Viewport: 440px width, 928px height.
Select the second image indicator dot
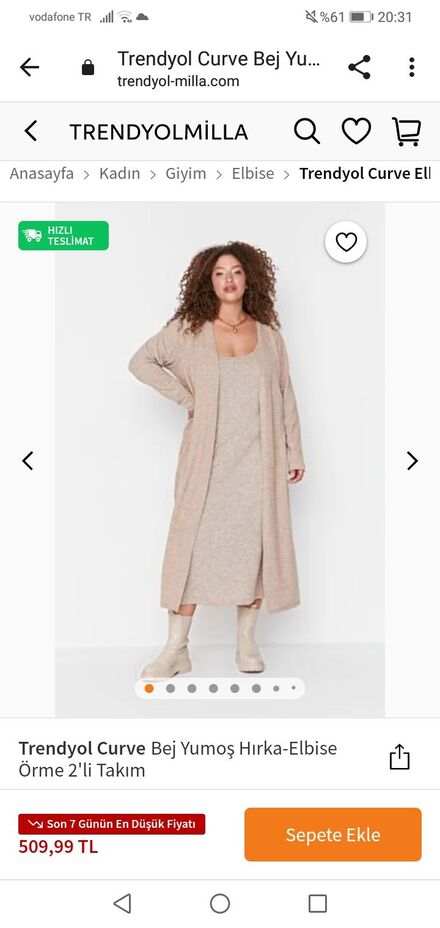171,688
